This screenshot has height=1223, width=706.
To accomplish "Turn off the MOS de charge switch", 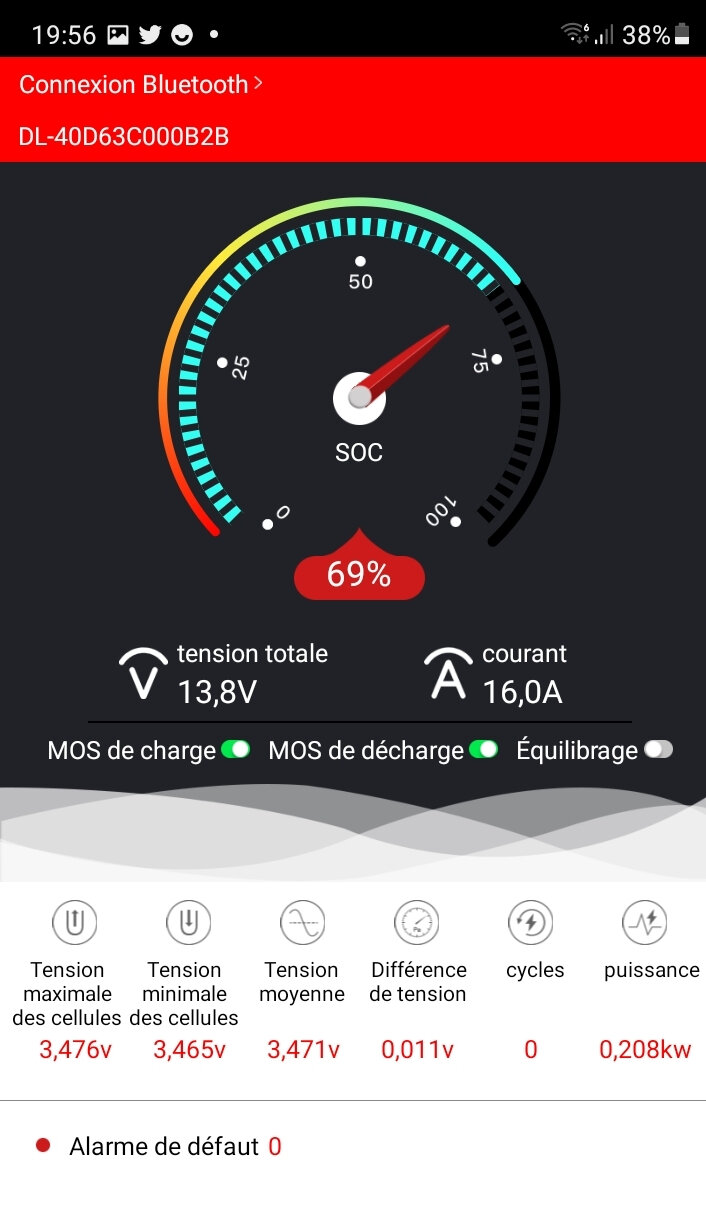I will [235, 750].
